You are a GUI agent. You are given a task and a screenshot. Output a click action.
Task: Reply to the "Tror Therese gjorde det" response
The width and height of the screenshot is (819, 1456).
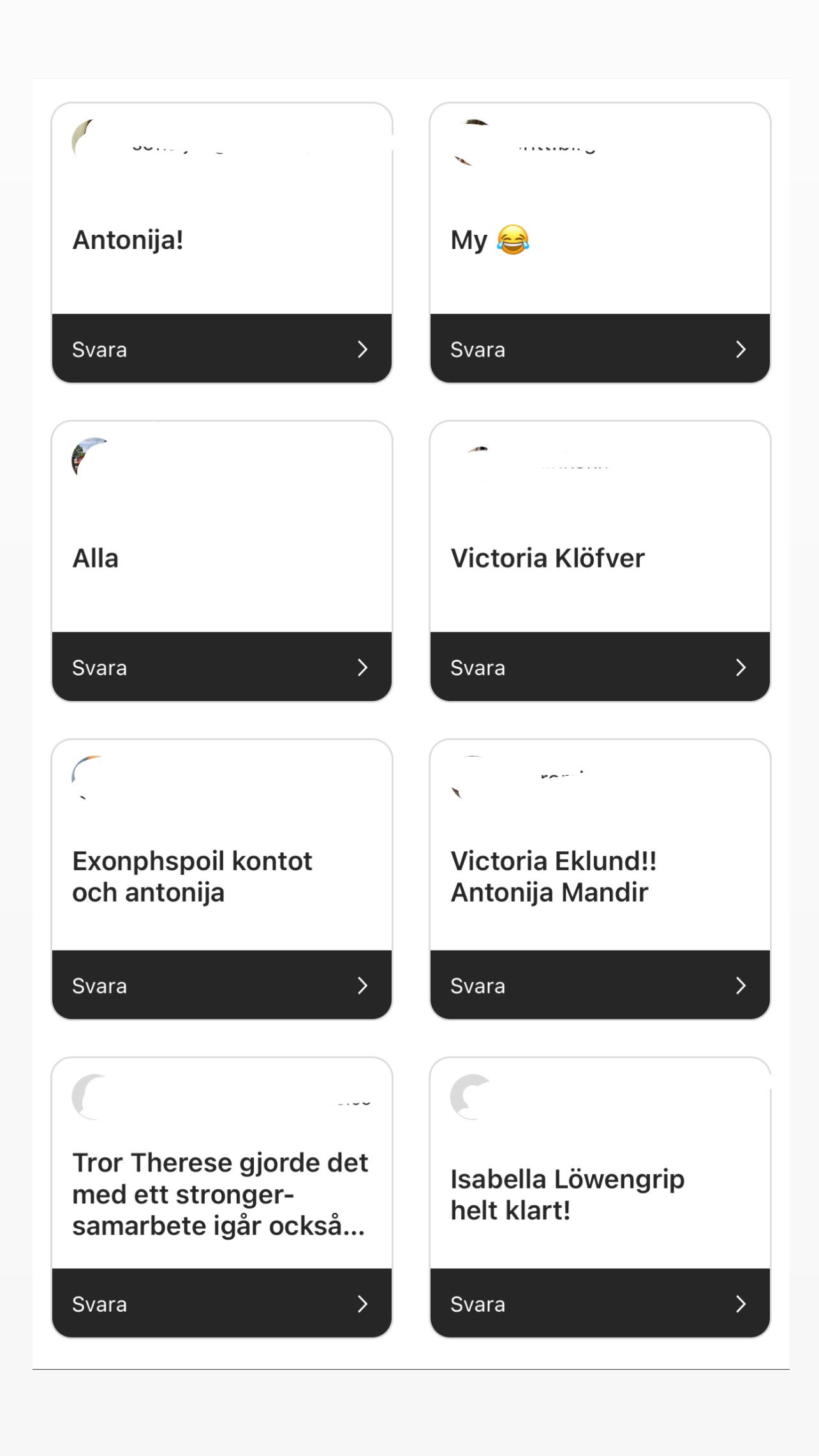[221, 1303]
